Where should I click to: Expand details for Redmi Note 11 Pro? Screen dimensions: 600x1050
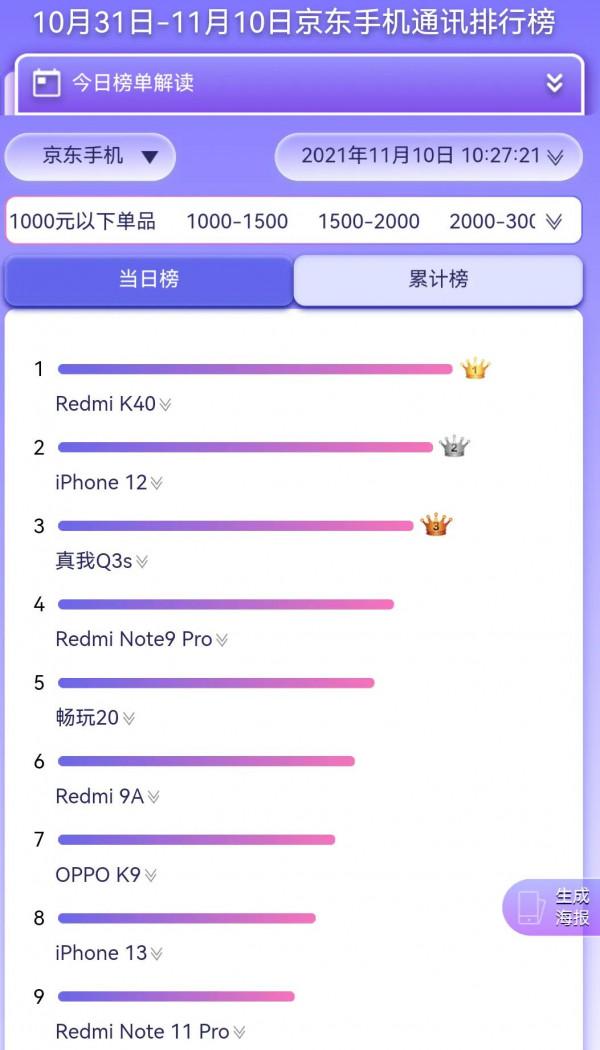point(238,1032)
